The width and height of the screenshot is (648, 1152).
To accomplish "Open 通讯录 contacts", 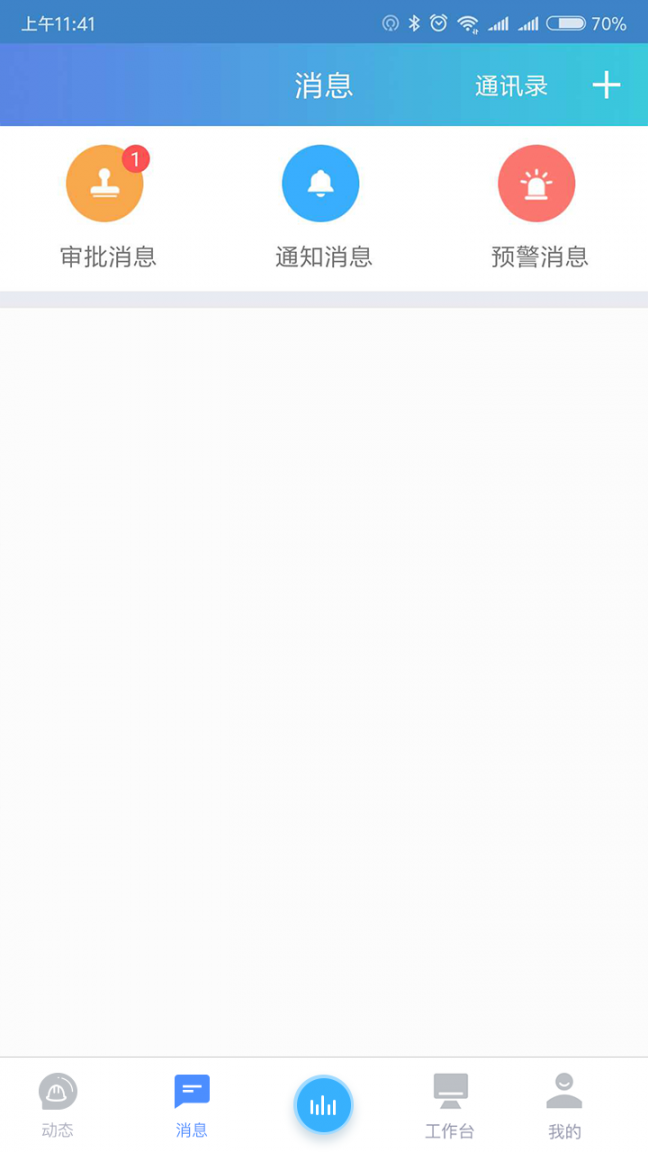I will pyautogui.click(x=511, y=86).
